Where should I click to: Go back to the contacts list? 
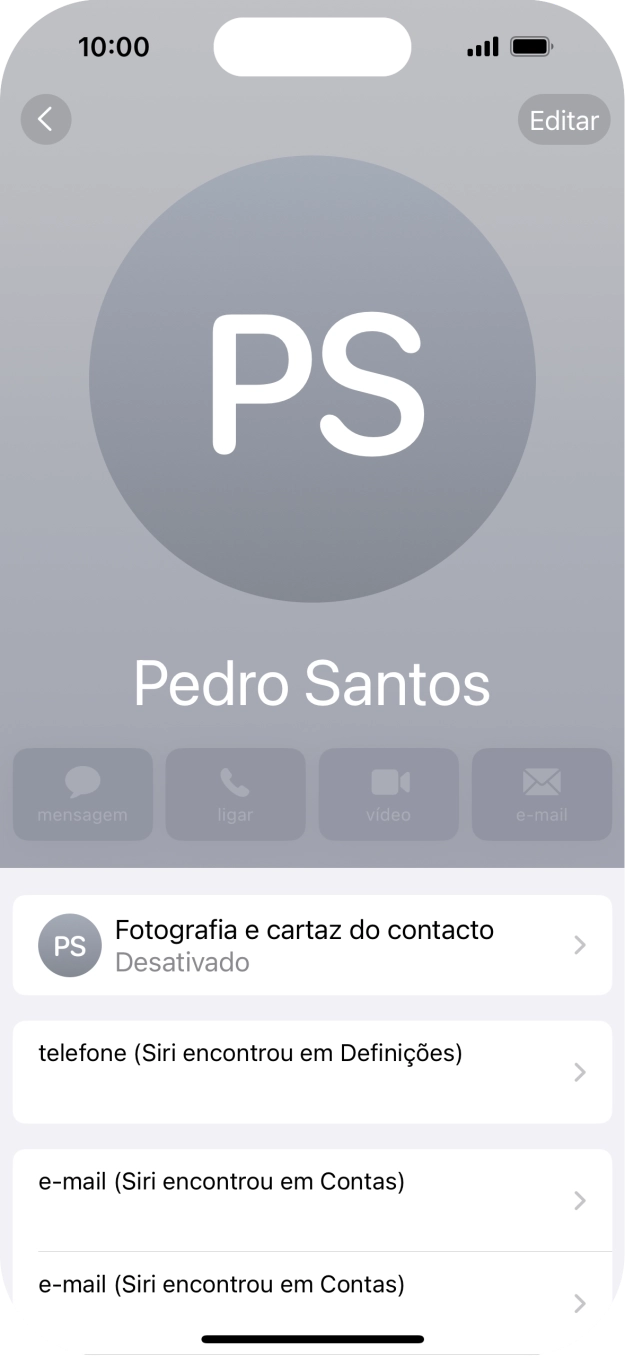coord(46,120)
